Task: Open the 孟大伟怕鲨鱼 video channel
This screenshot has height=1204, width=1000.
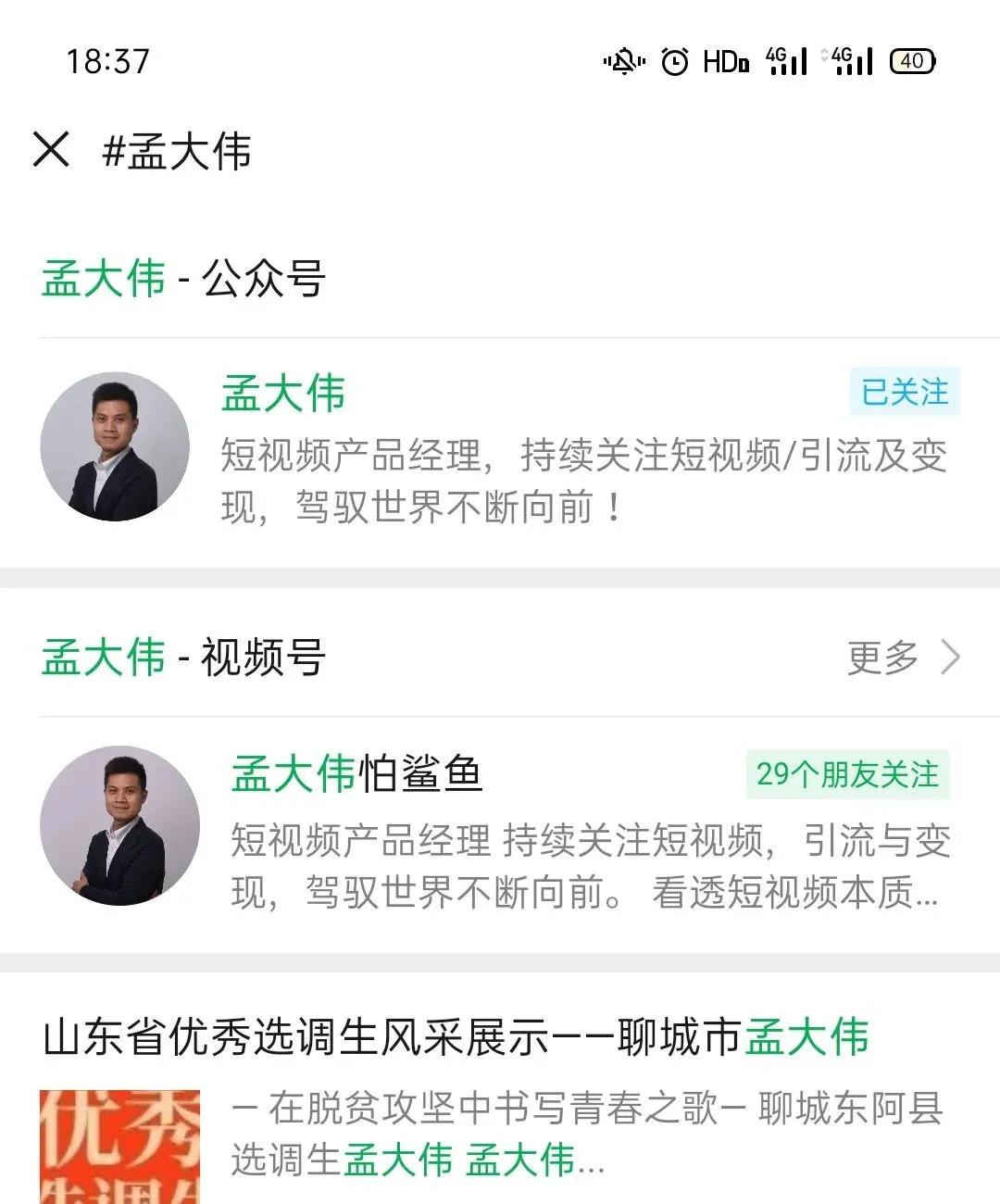Action: pyautogui.click(x=356, y=774)
